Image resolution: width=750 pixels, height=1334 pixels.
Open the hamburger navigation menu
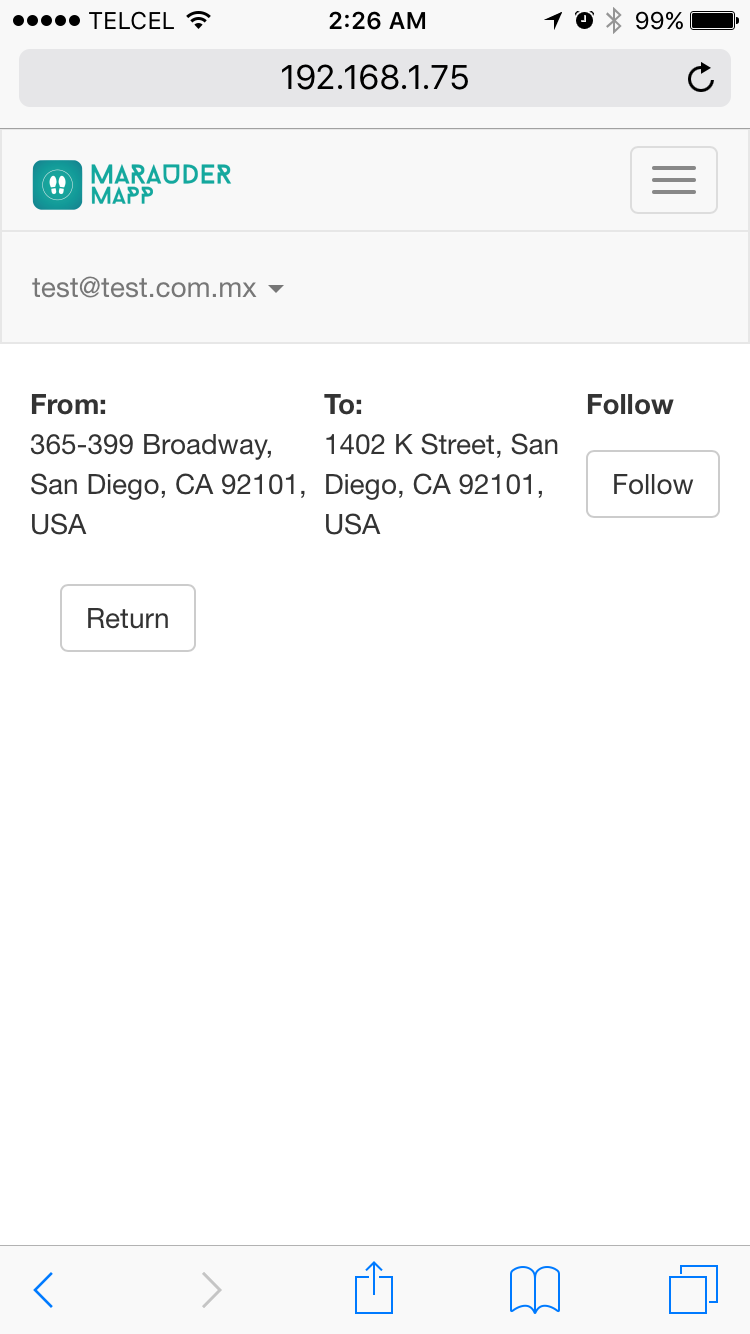click(673, 180)
